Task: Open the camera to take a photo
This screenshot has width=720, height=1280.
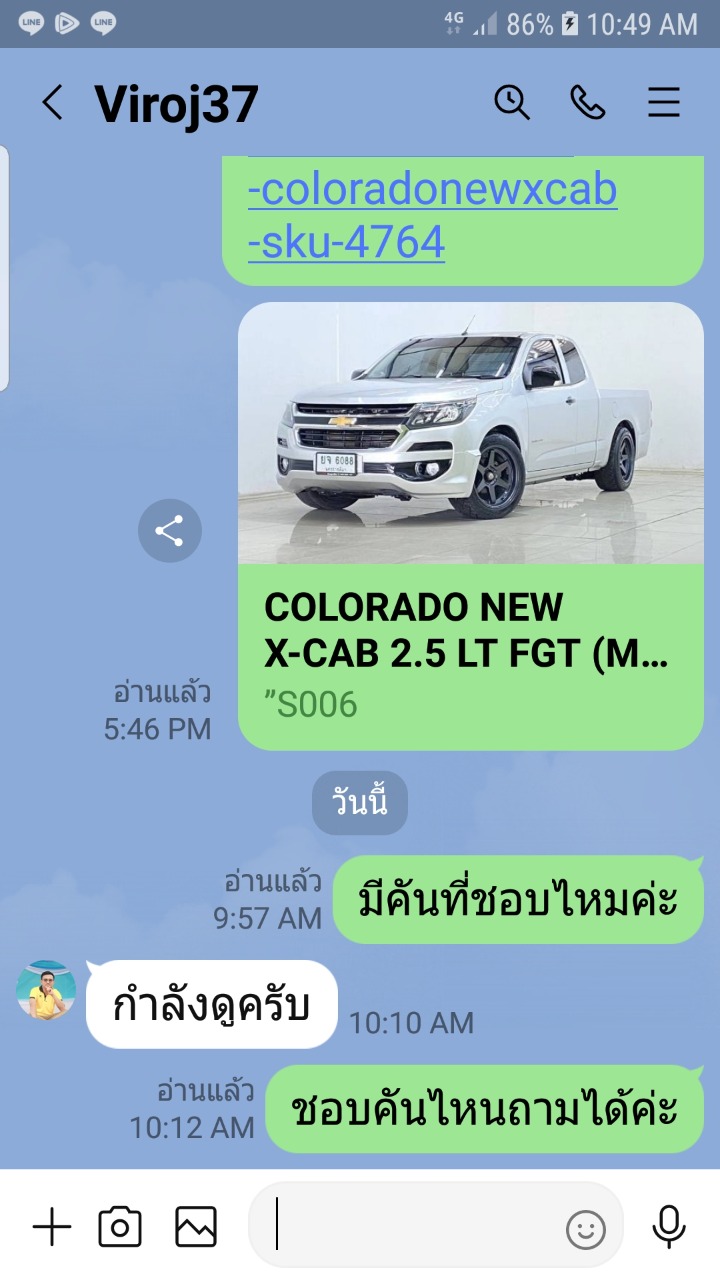Action: [x=120, y=1226]
